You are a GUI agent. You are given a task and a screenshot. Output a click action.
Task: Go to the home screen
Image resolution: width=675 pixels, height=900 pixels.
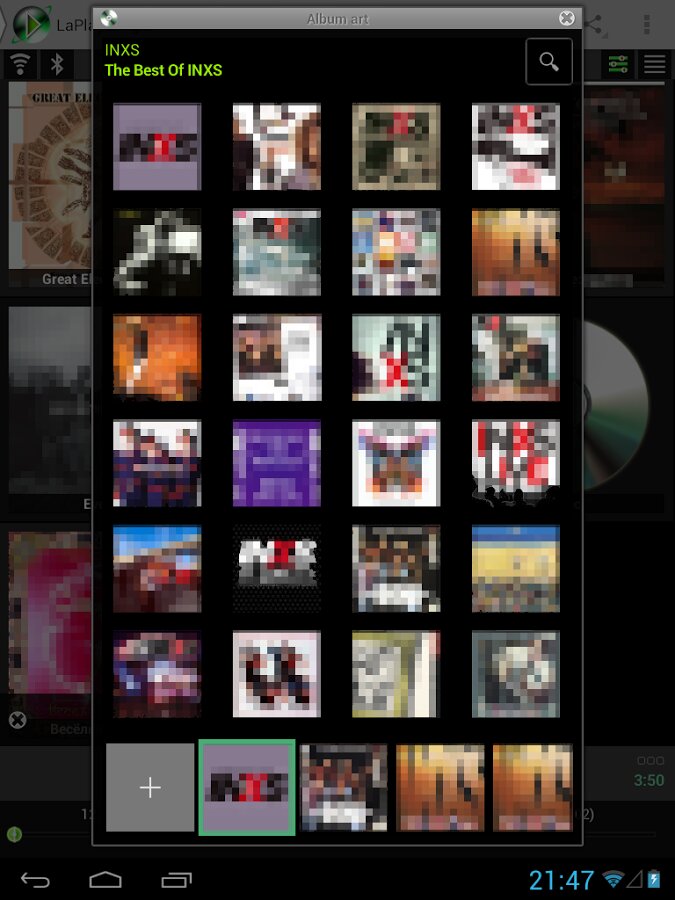point(105,880)
